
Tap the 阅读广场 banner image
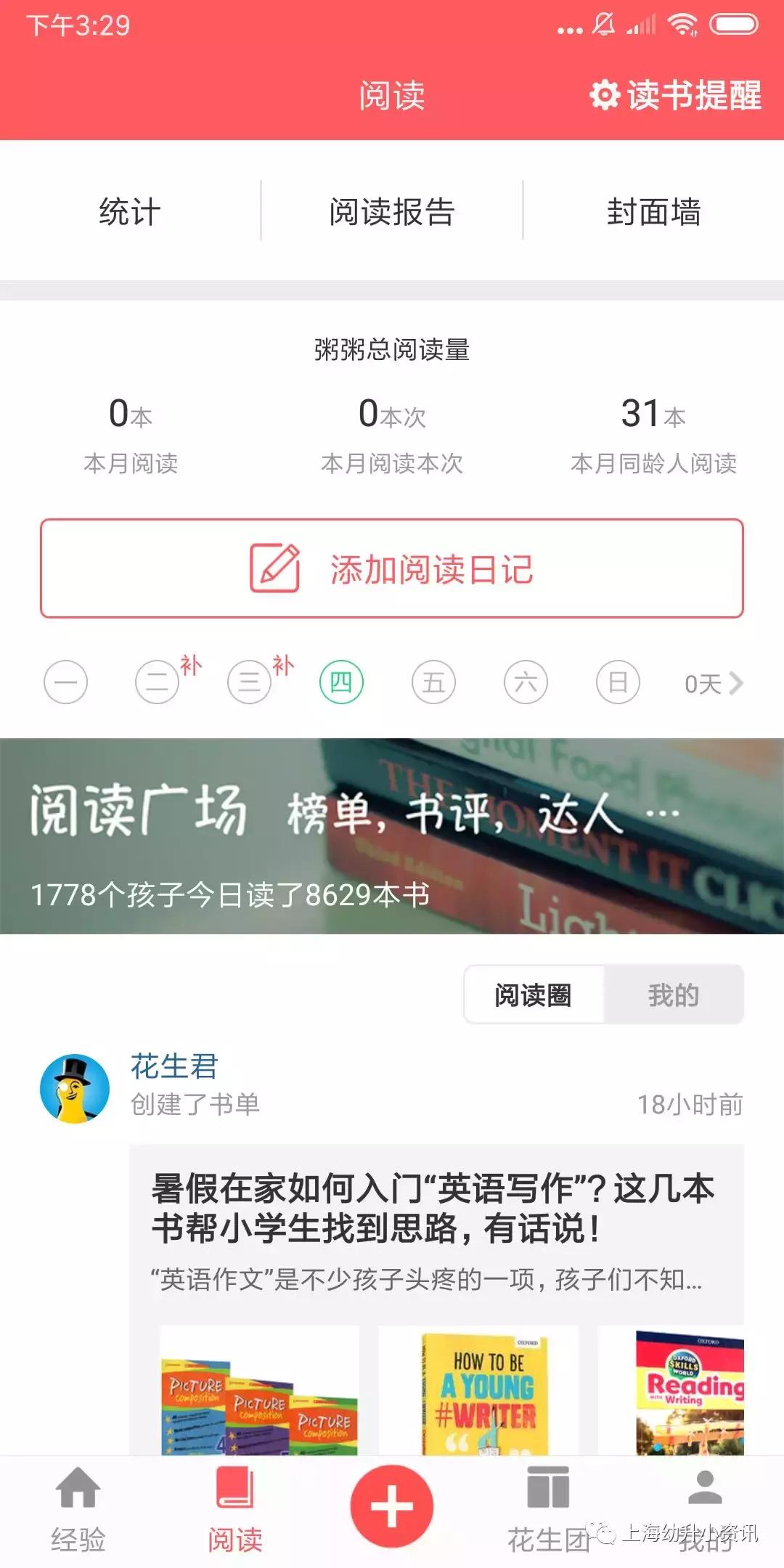click(x=392, y=835)
